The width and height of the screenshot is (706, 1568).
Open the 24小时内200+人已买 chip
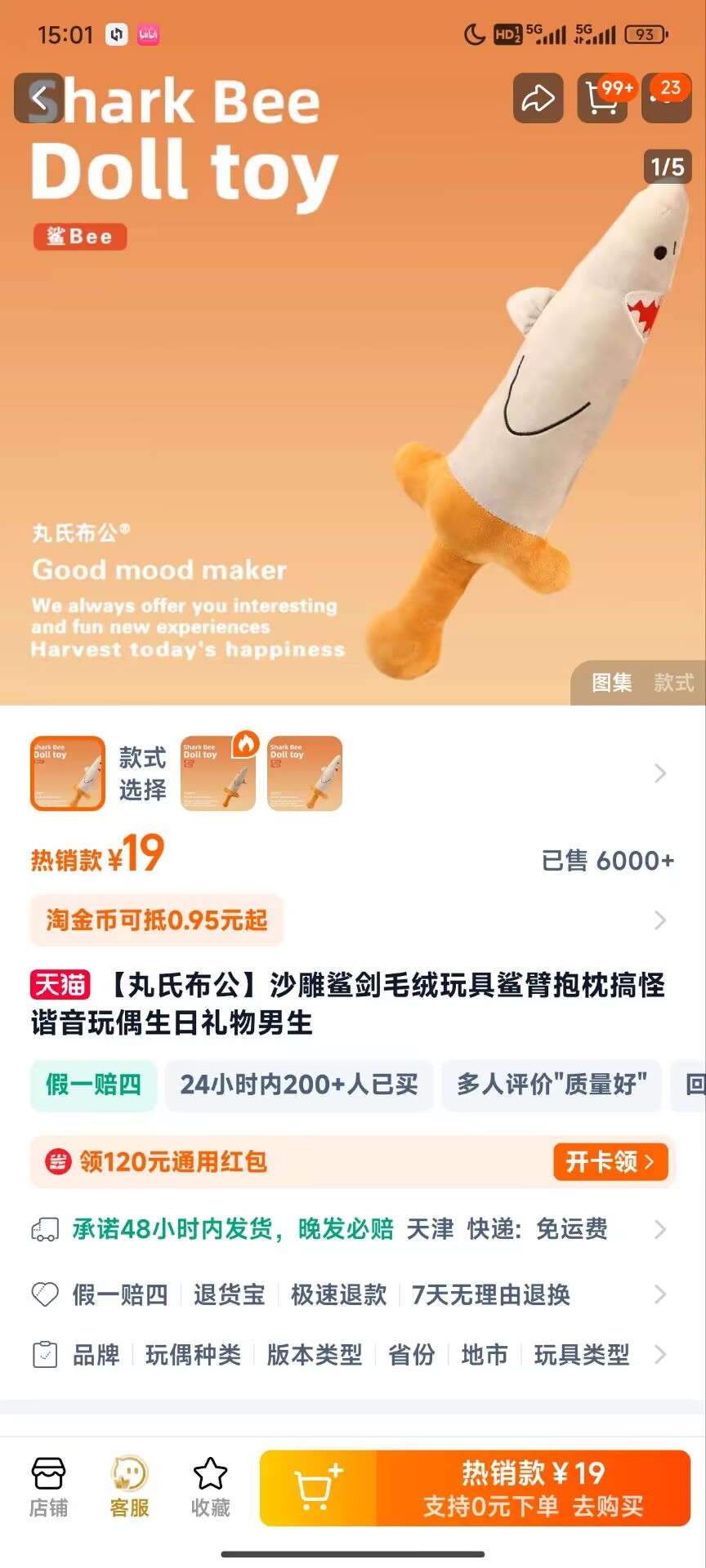click(299, 1085)
